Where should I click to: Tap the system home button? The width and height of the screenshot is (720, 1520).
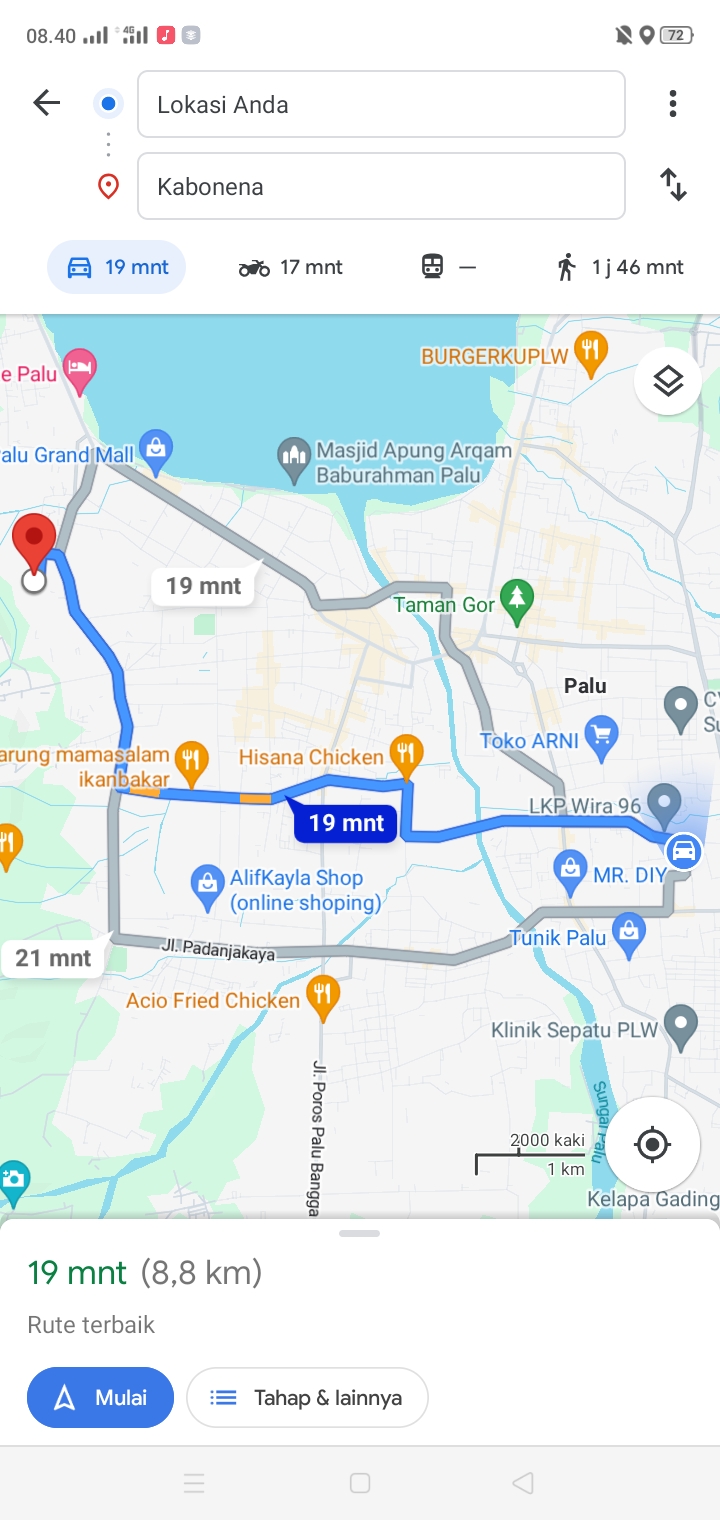[360, 1483]
